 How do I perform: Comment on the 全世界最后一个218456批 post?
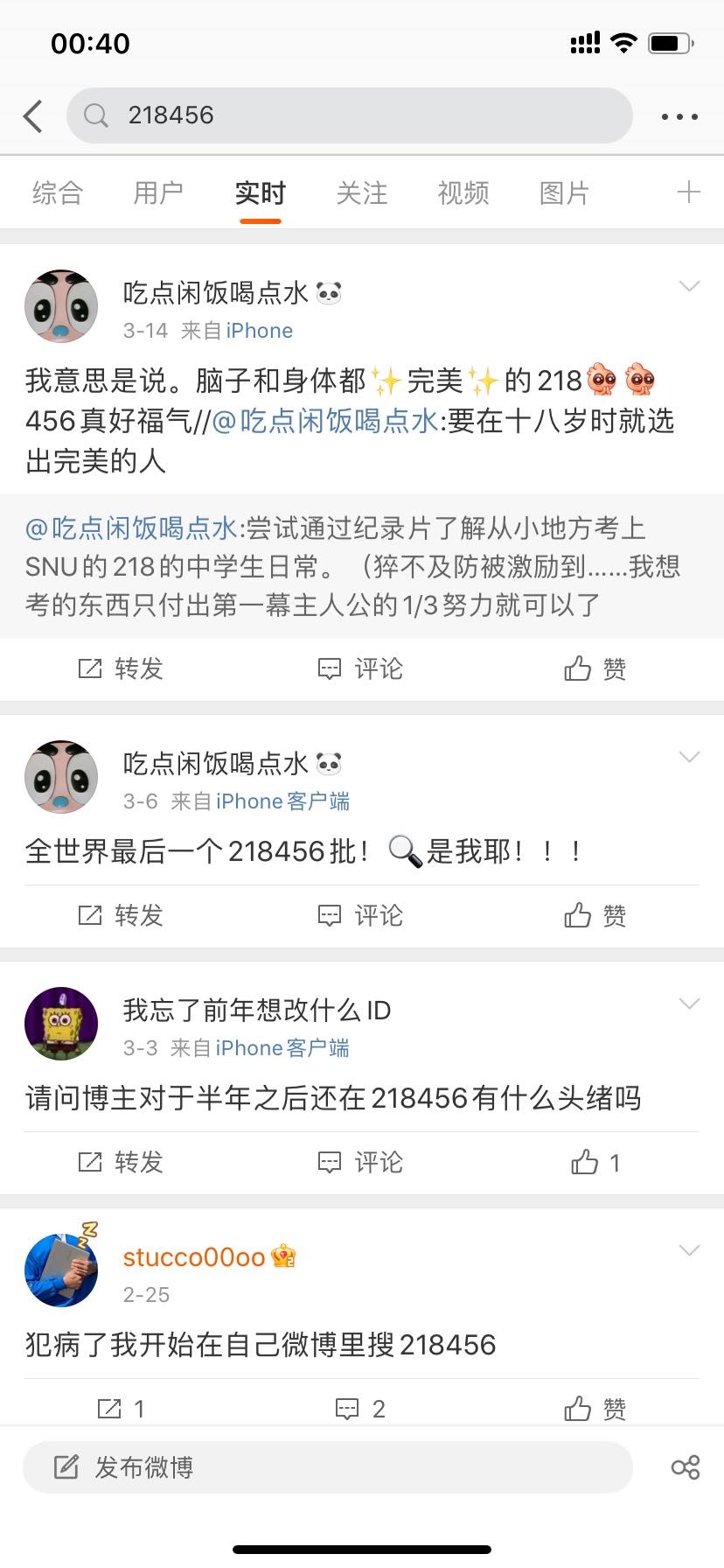359,916
